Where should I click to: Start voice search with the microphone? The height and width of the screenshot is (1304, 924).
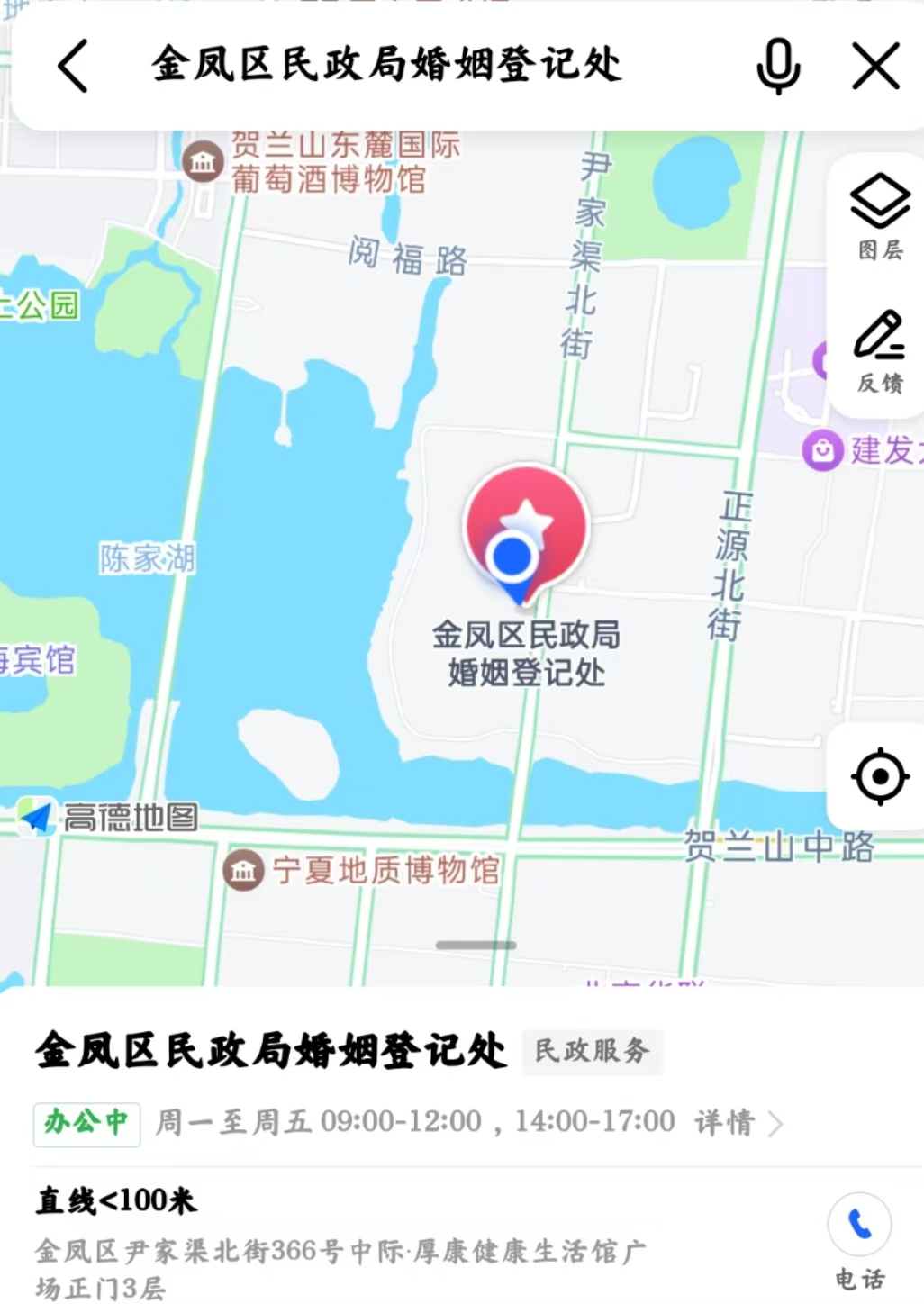tap(777, 66)
